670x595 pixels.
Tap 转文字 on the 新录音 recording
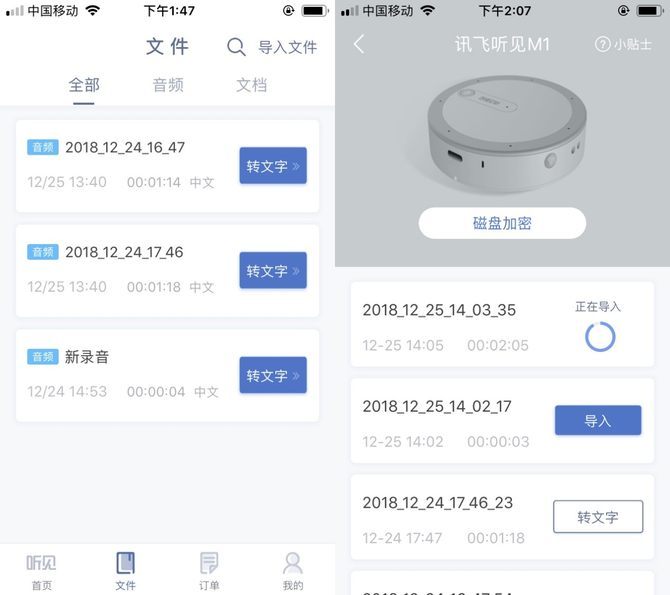272,375
